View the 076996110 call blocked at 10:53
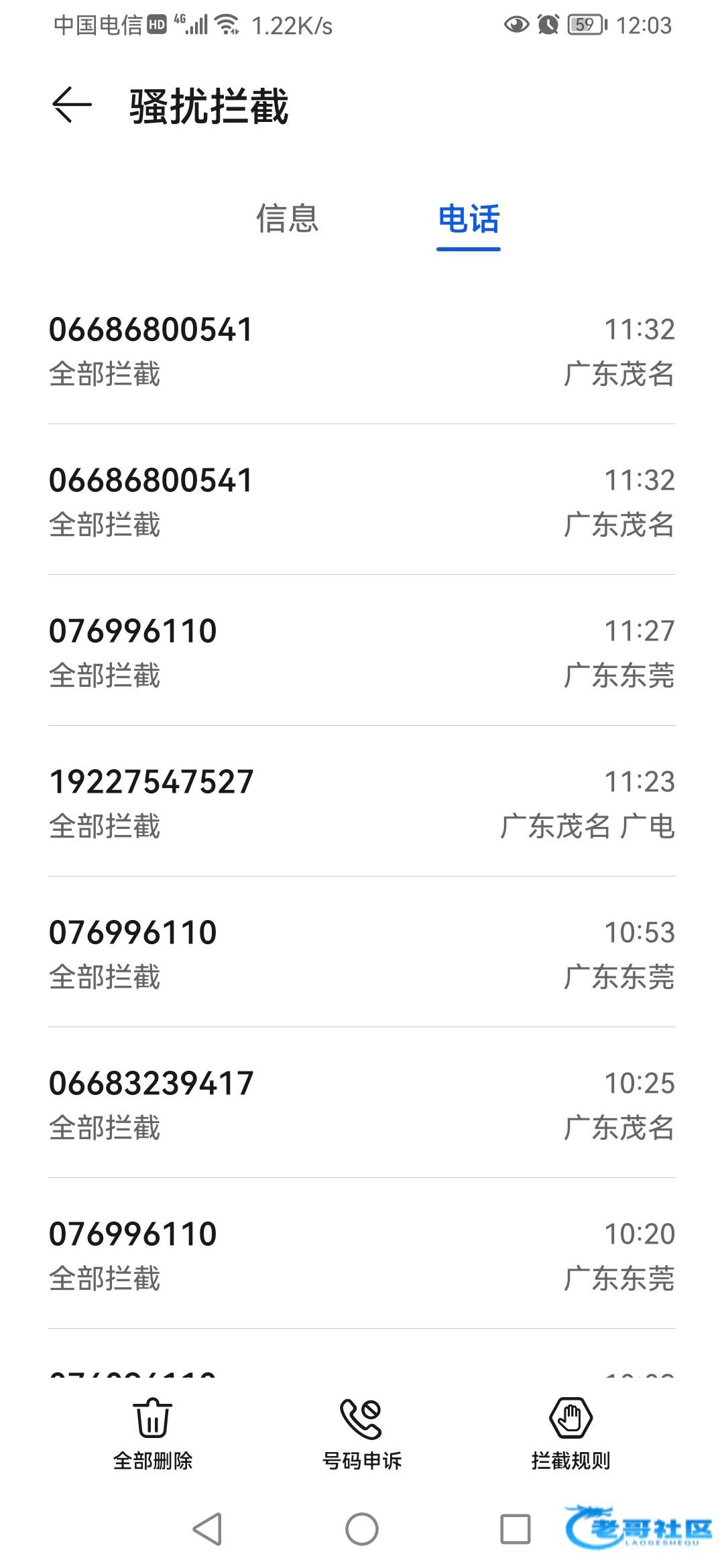The width and height of the screenshot is (724, 1568). point(362,953)
